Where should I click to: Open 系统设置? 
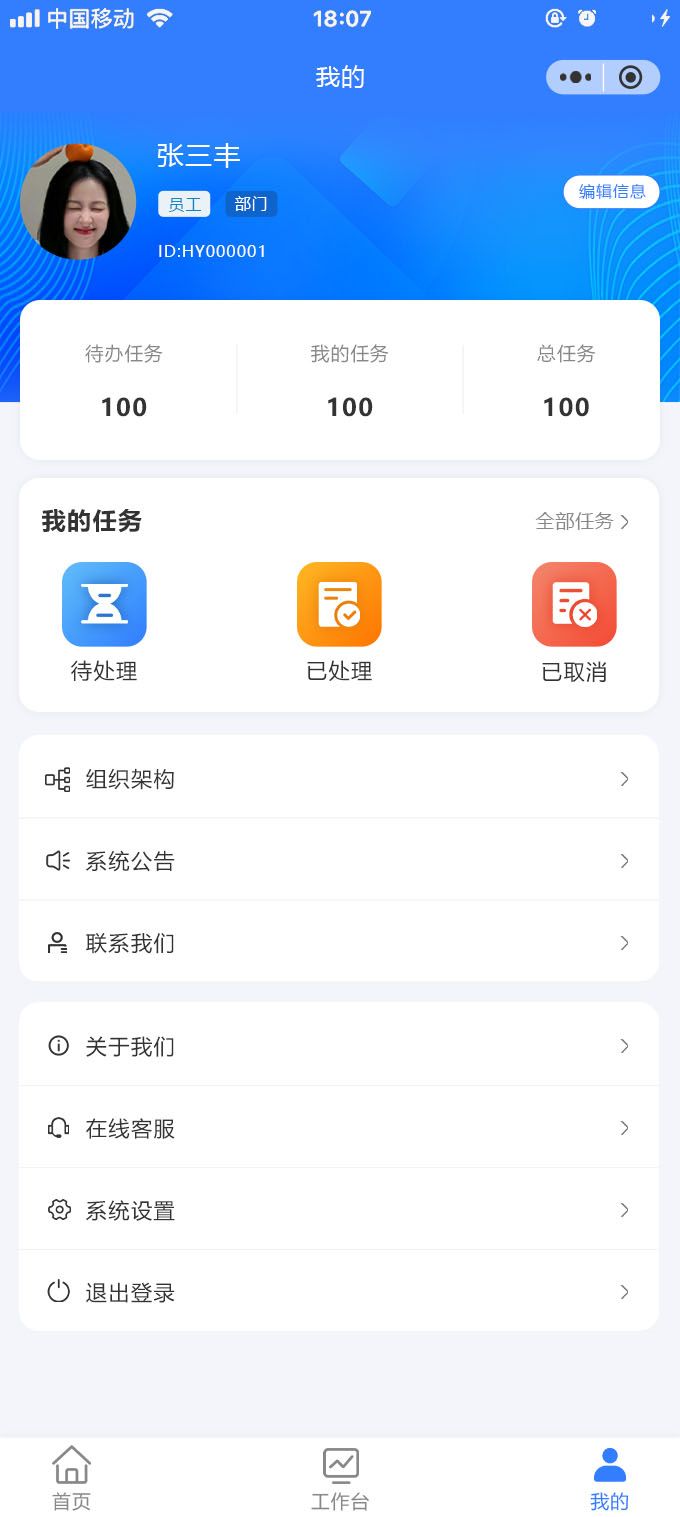pyautogui.click(x=339, y=1210)
